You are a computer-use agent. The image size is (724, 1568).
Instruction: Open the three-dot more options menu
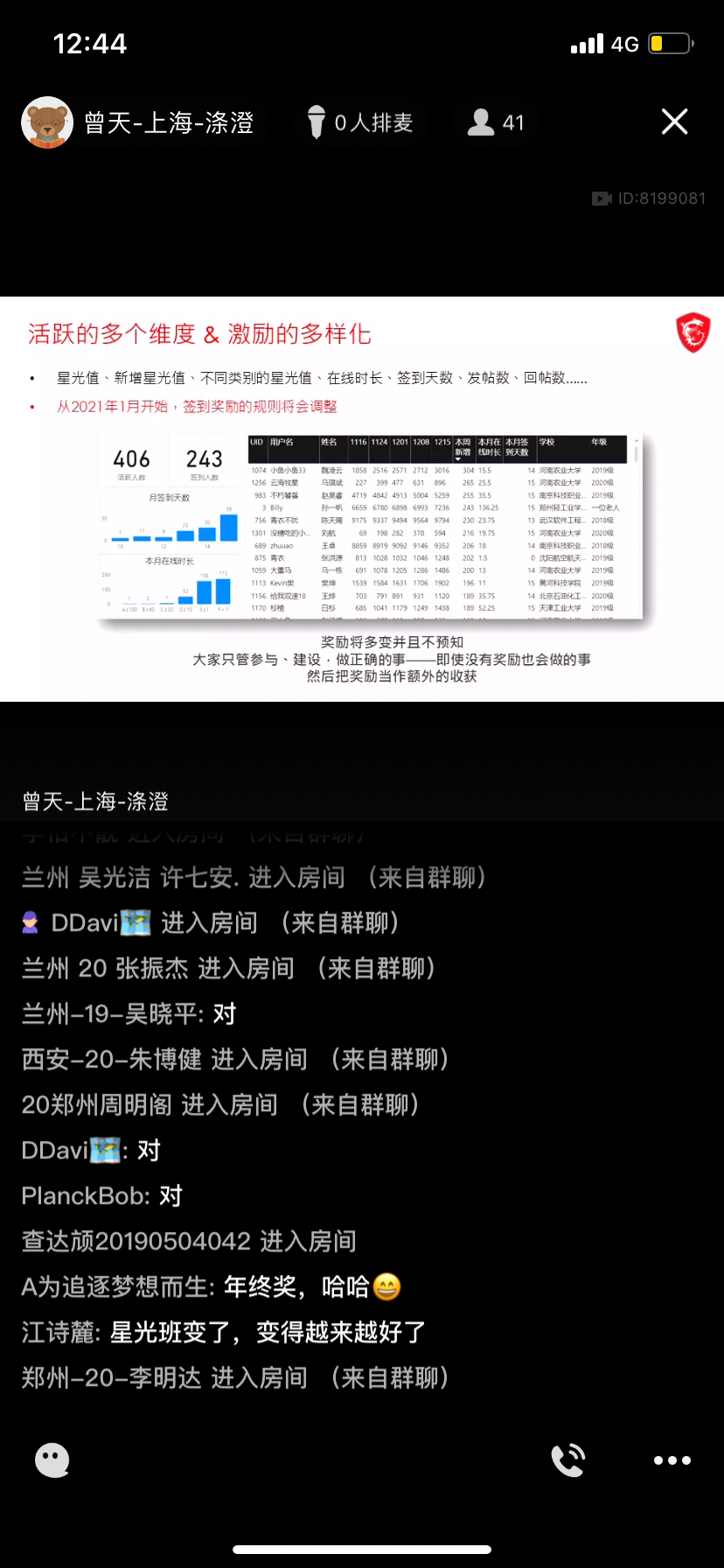click(672, 1459)
